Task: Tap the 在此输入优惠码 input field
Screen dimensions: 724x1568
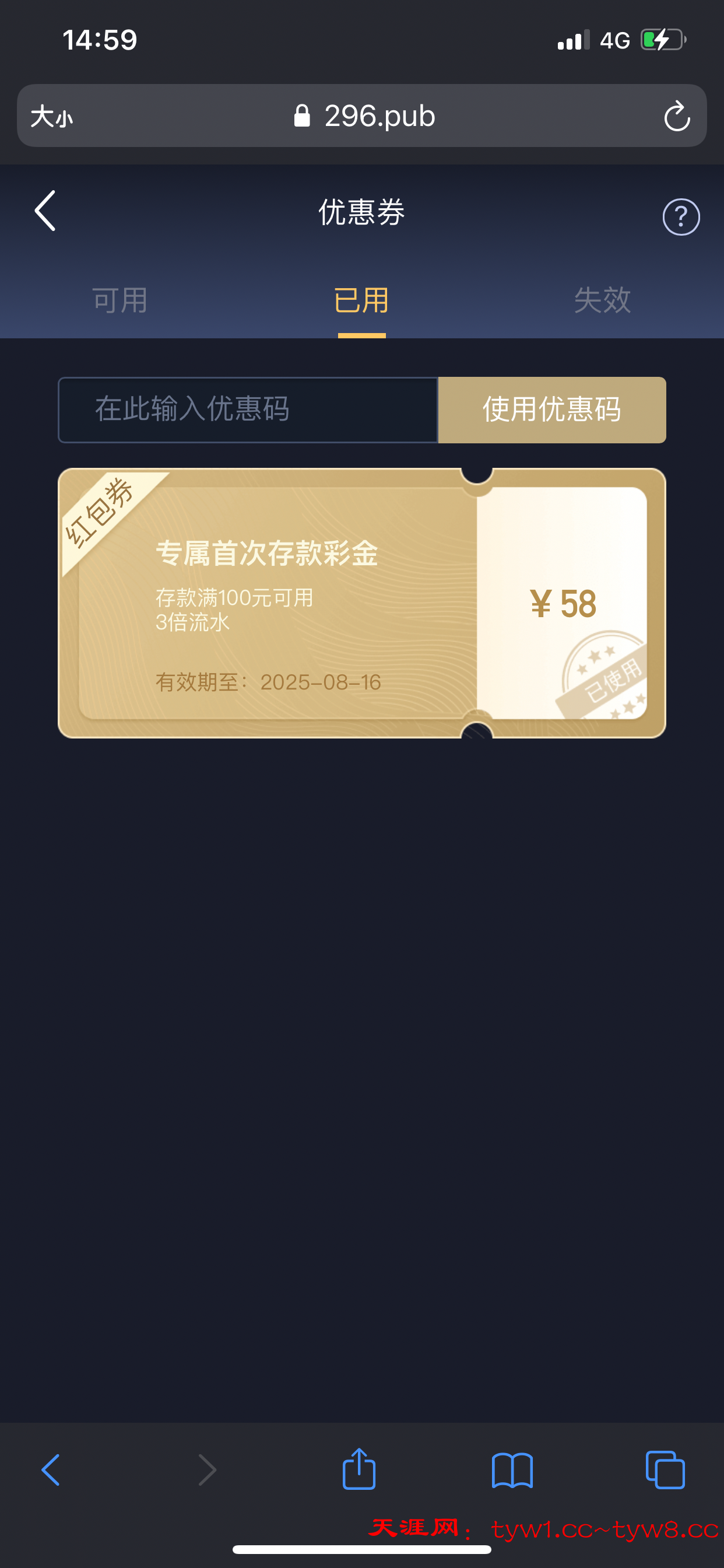Action: (x=247, y=409)
